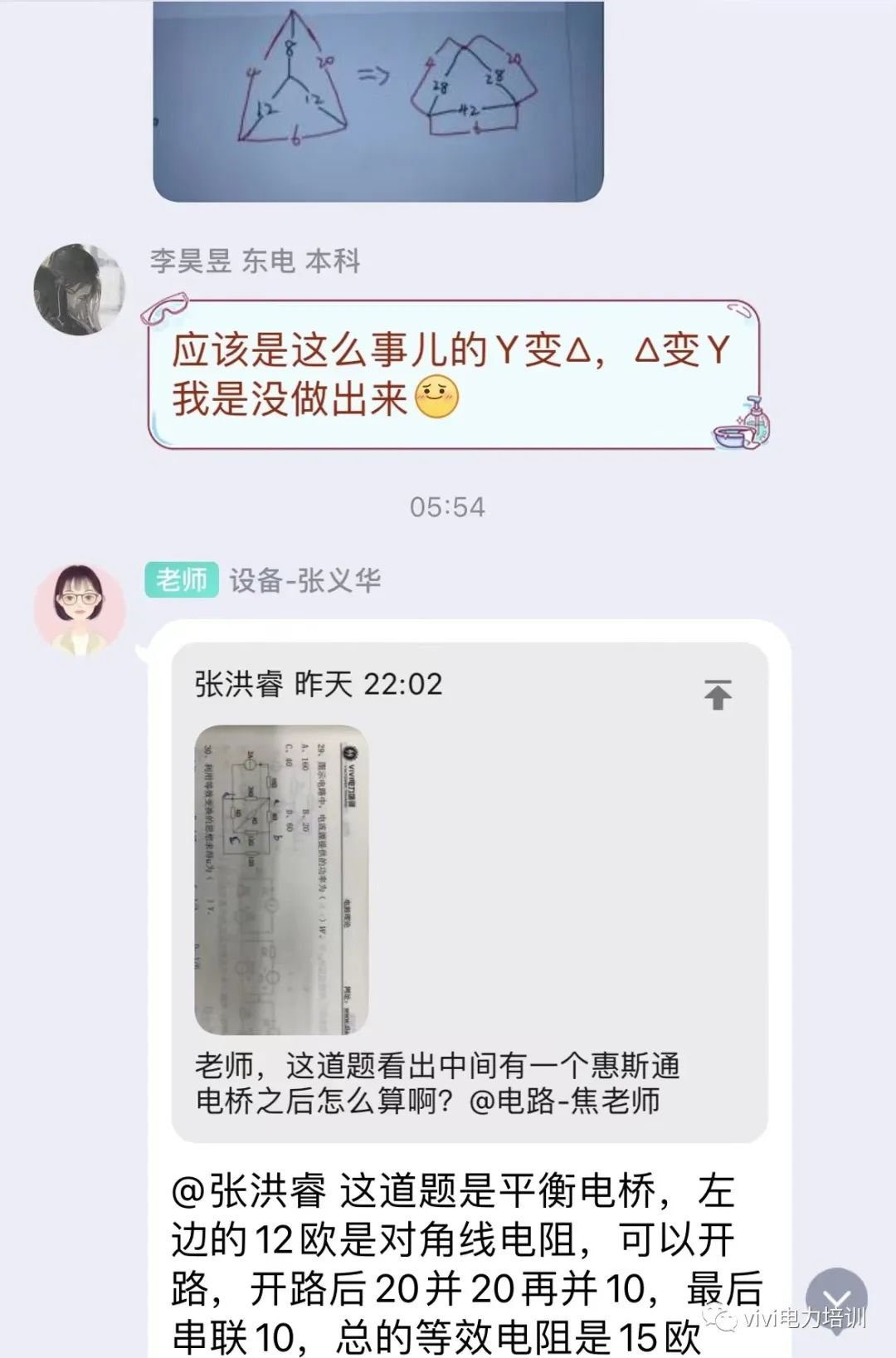The width and height of the screenshot is (896, 1358).
Task: Jump to 张洪睿's original quoted message
Action: click(718, 695)
